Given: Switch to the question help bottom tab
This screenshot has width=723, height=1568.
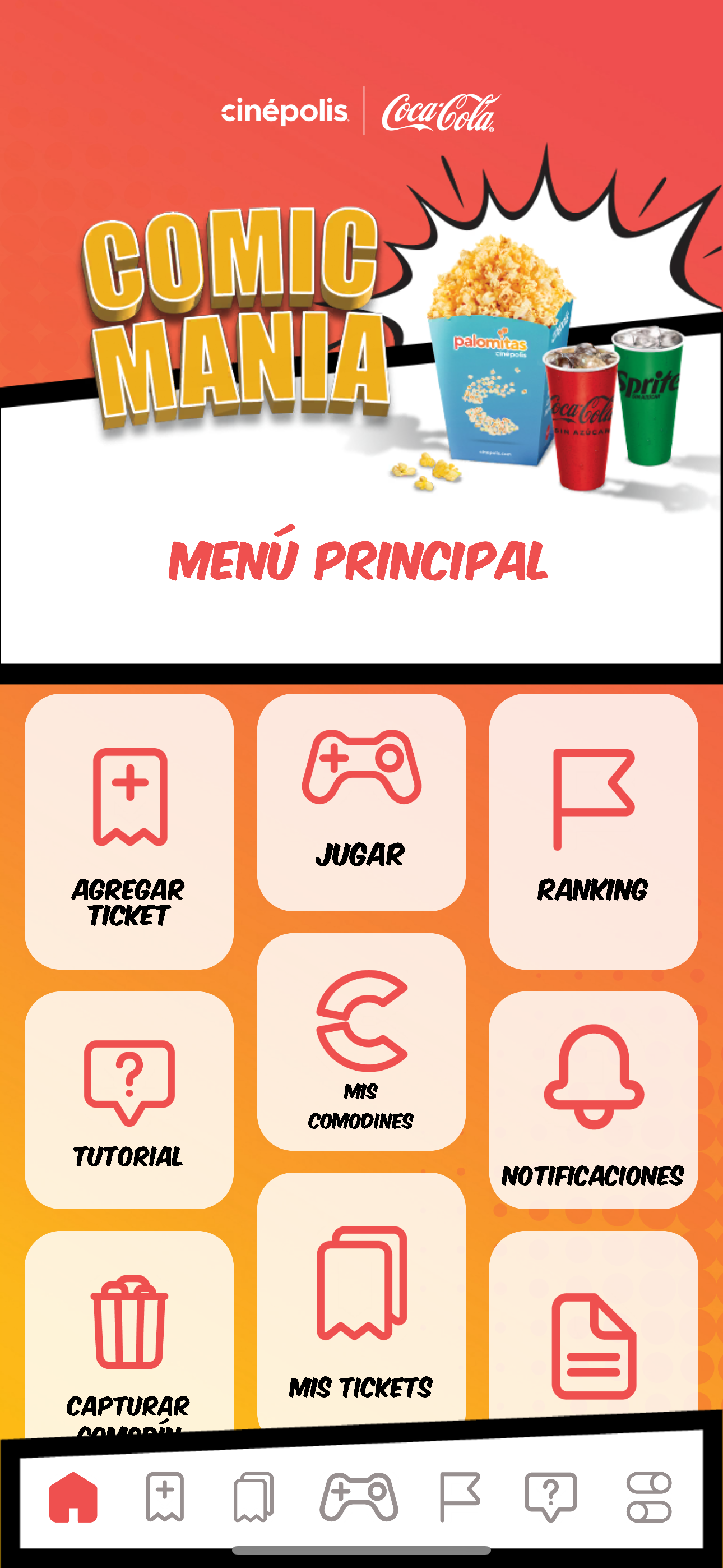Looking at the screenshot, I should tap(551, 1497).
